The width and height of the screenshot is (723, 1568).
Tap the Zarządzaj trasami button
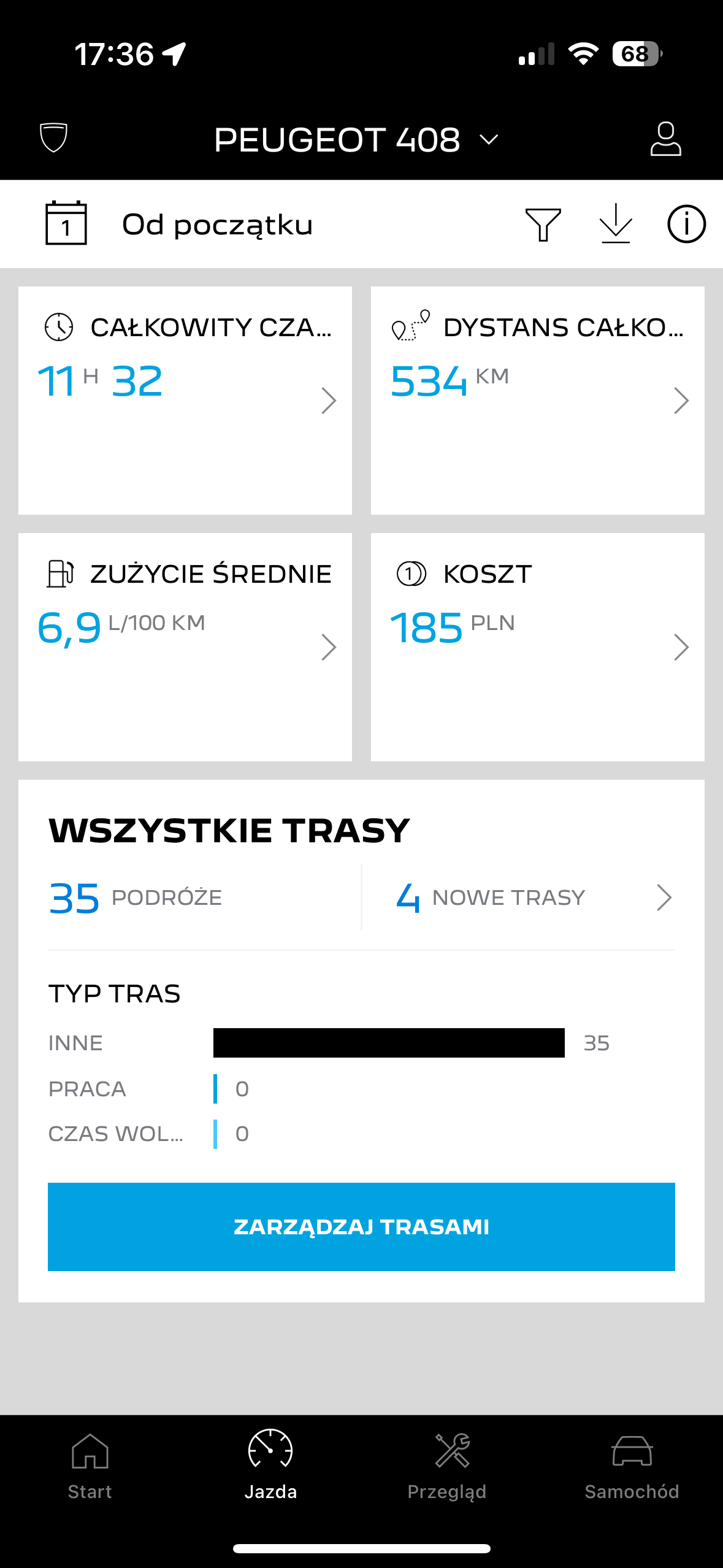361,1227
